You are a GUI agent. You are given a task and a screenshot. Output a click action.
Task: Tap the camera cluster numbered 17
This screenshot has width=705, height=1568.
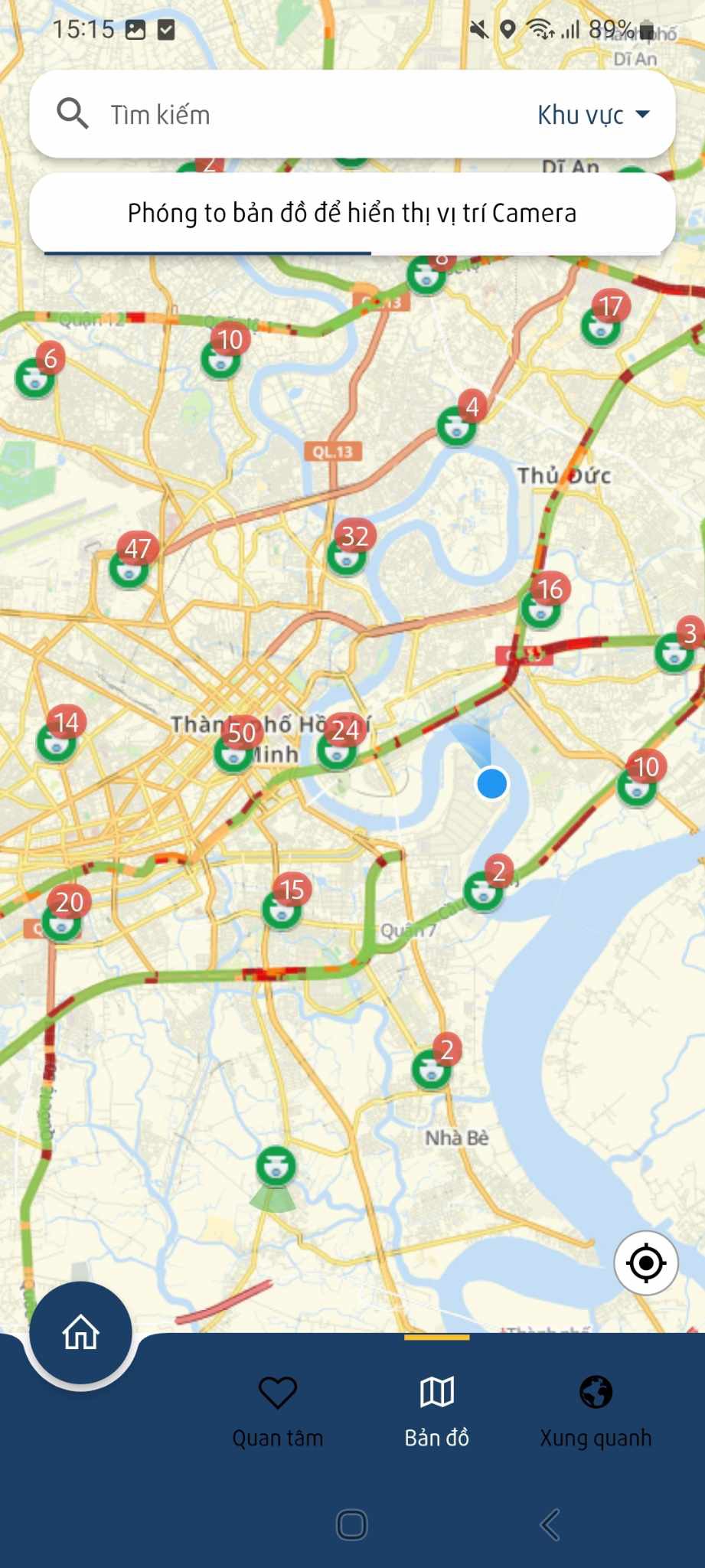click(600, 325)
